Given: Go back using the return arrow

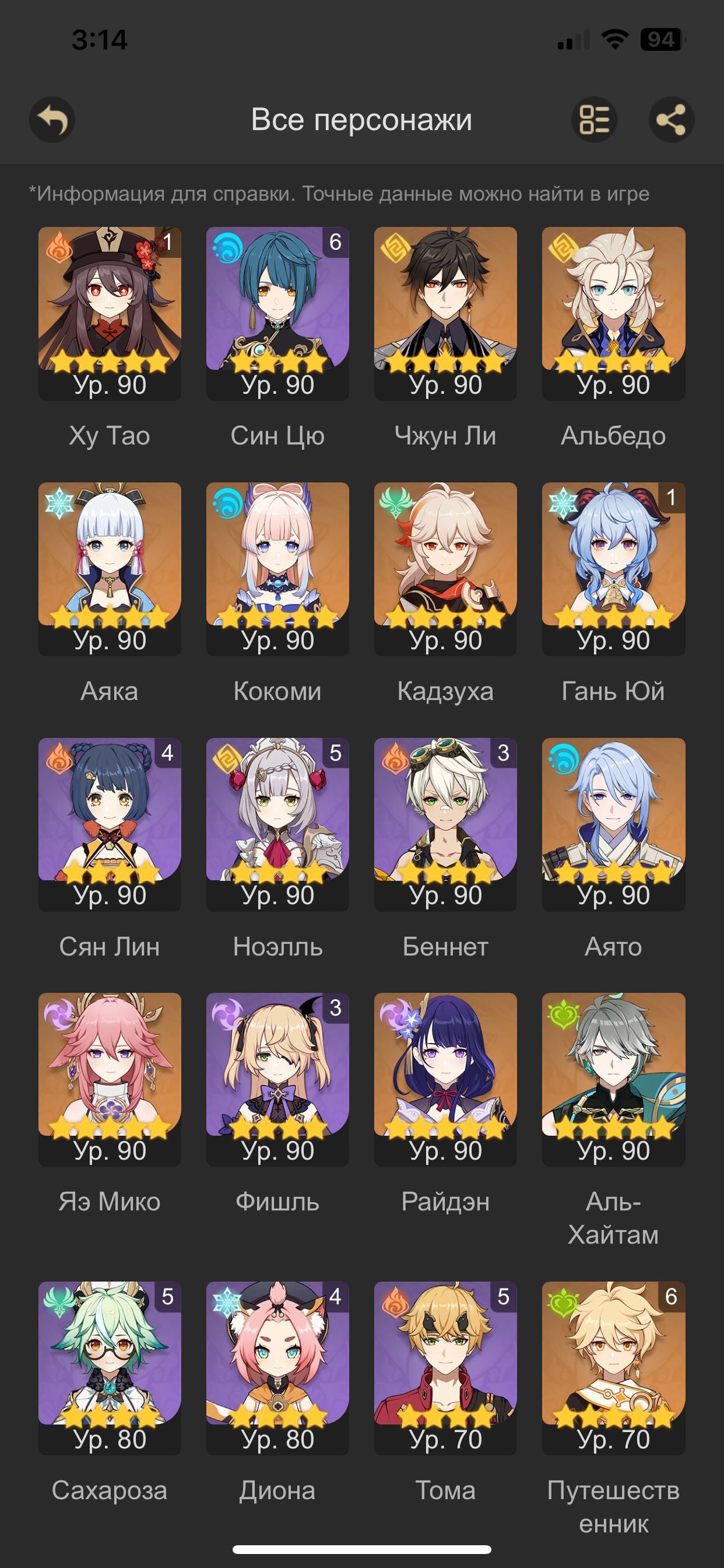Looking at the screenshot, I should click(x=52, y=120).
